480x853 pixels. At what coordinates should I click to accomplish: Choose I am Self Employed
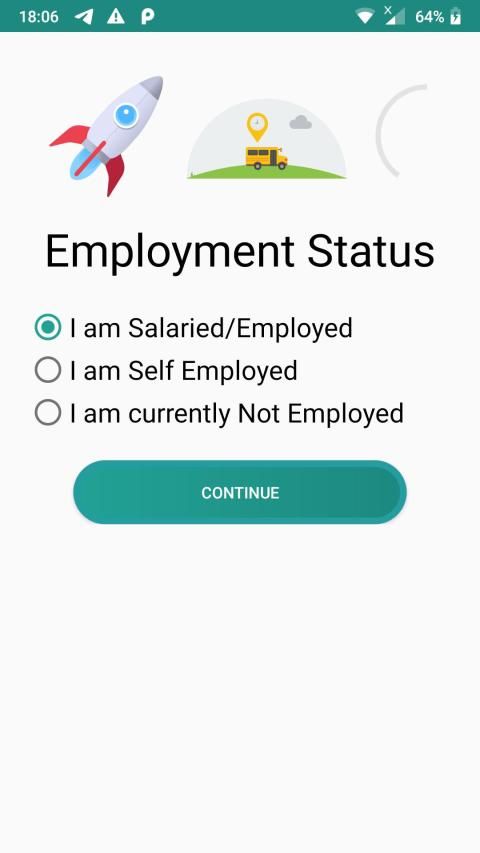(x=166, y=370)
